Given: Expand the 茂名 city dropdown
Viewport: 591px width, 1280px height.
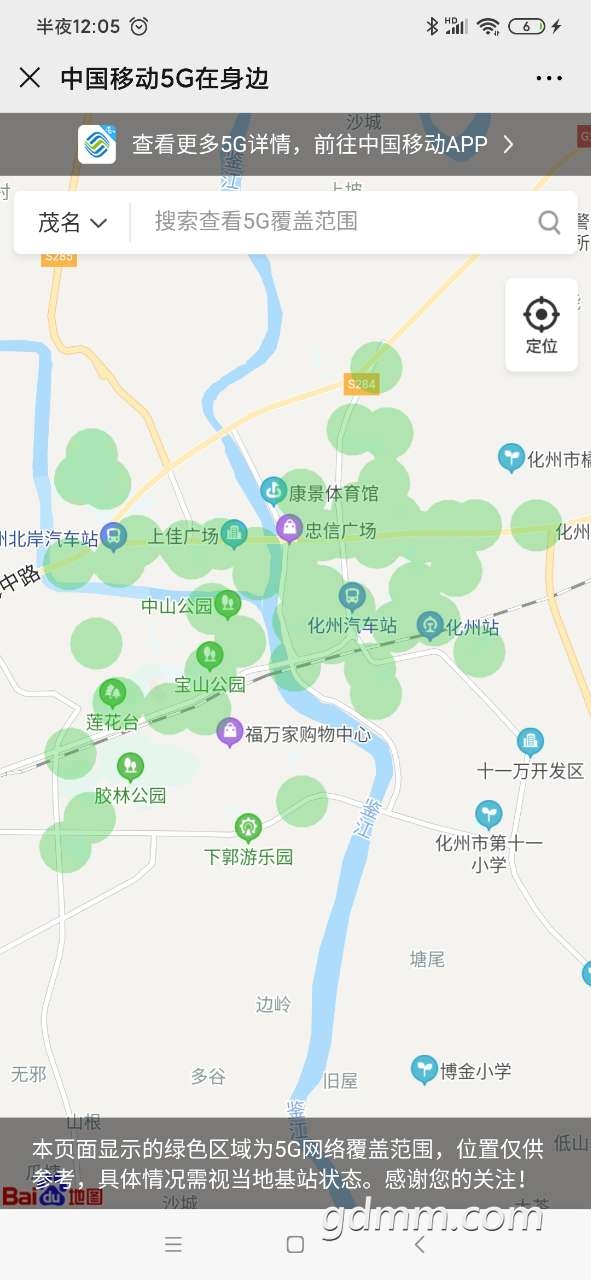Looking at the screenshot, I should pyautogui.click(x=72, y=222).
